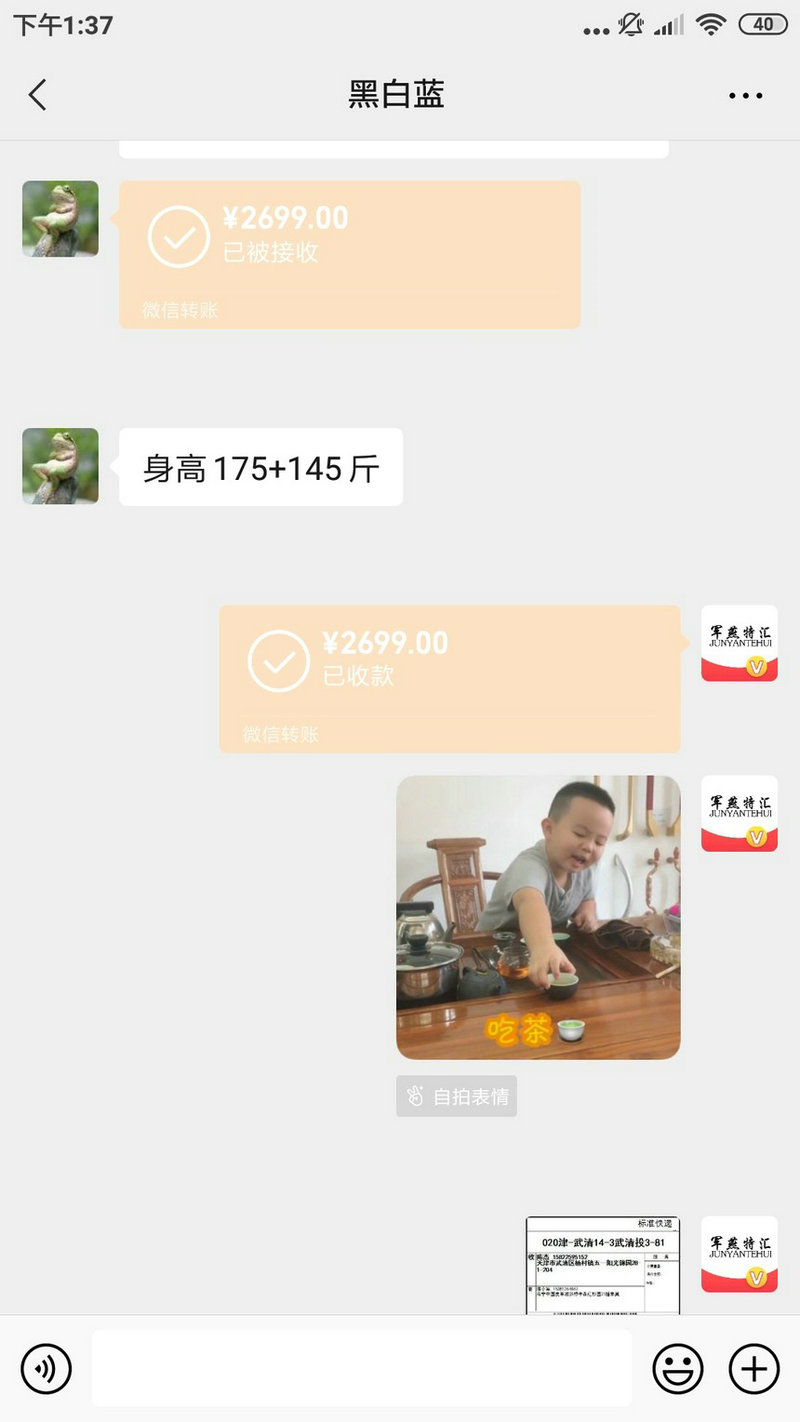
Task: Open the chat info overflow menu
Action: click(746, 96)
